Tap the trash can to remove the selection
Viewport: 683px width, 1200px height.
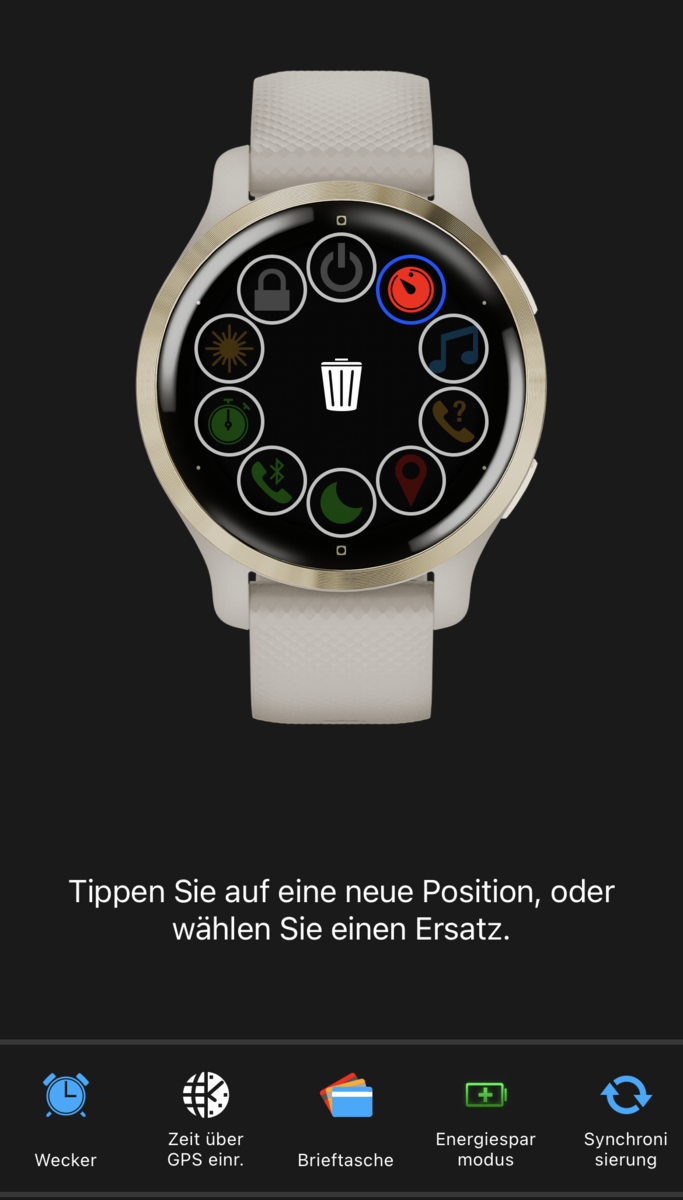click(341, 385)
